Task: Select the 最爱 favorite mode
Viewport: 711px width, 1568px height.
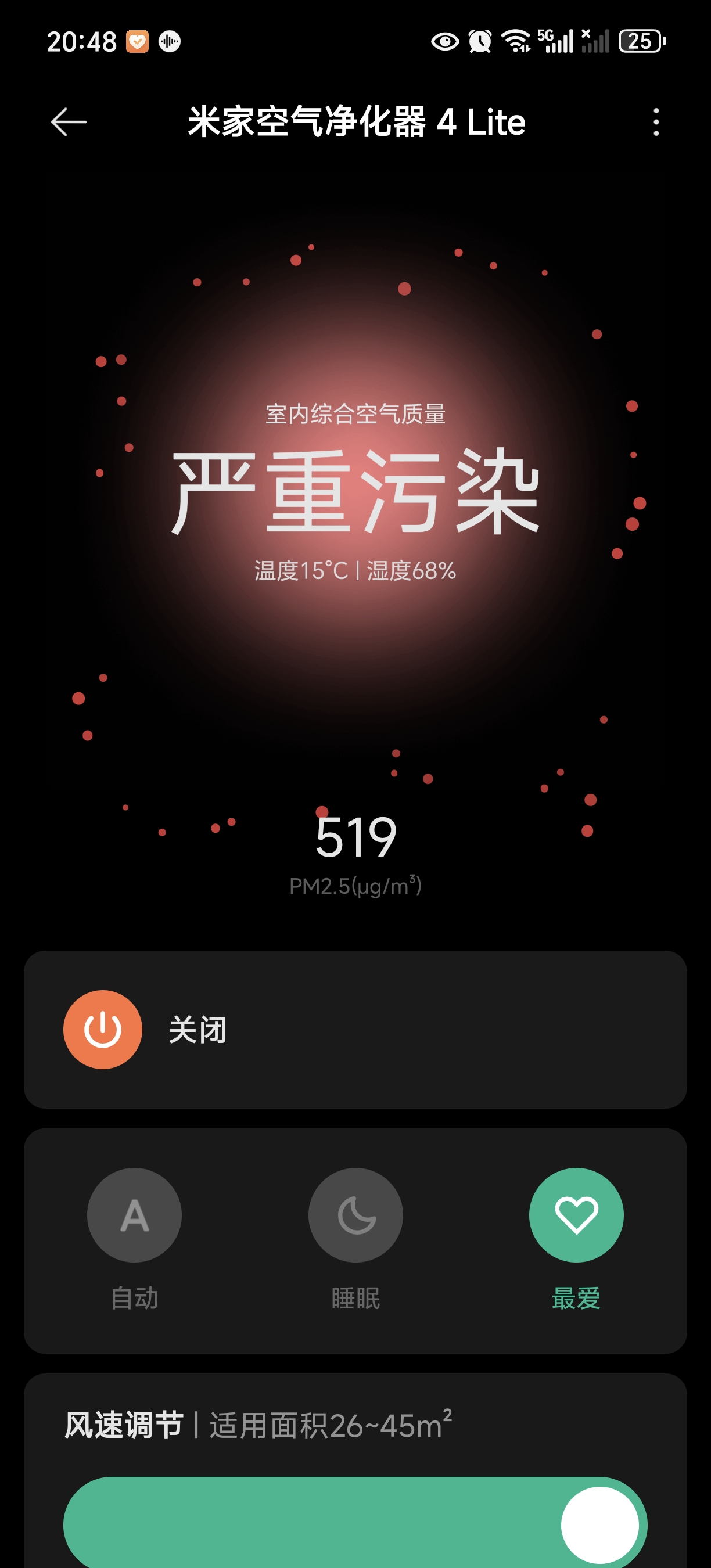Action: coord(576,1215)
